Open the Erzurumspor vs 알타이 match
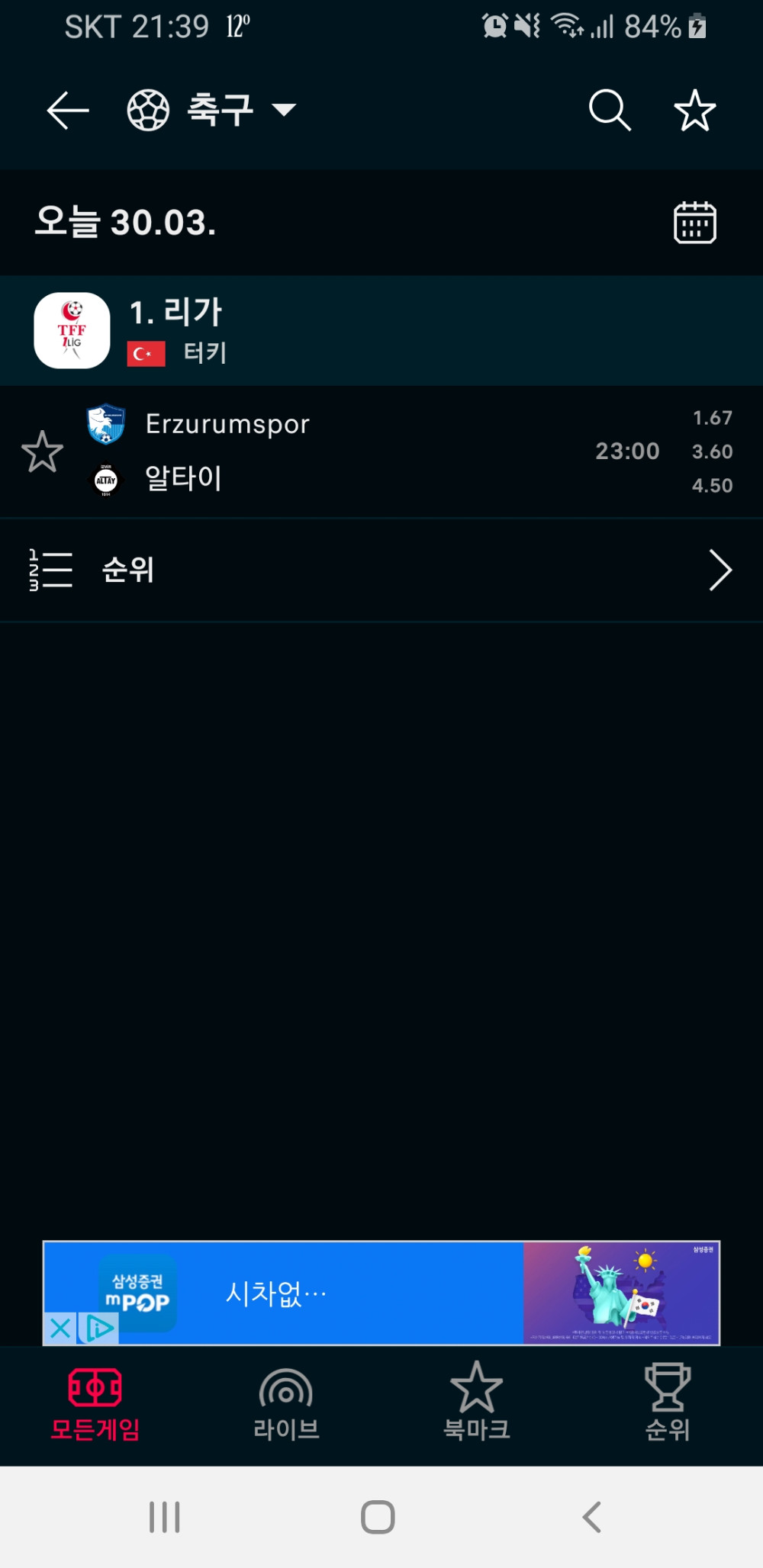Image resolution: width=763 pixels, height=1568 pixels. click(x=381, y=451)
